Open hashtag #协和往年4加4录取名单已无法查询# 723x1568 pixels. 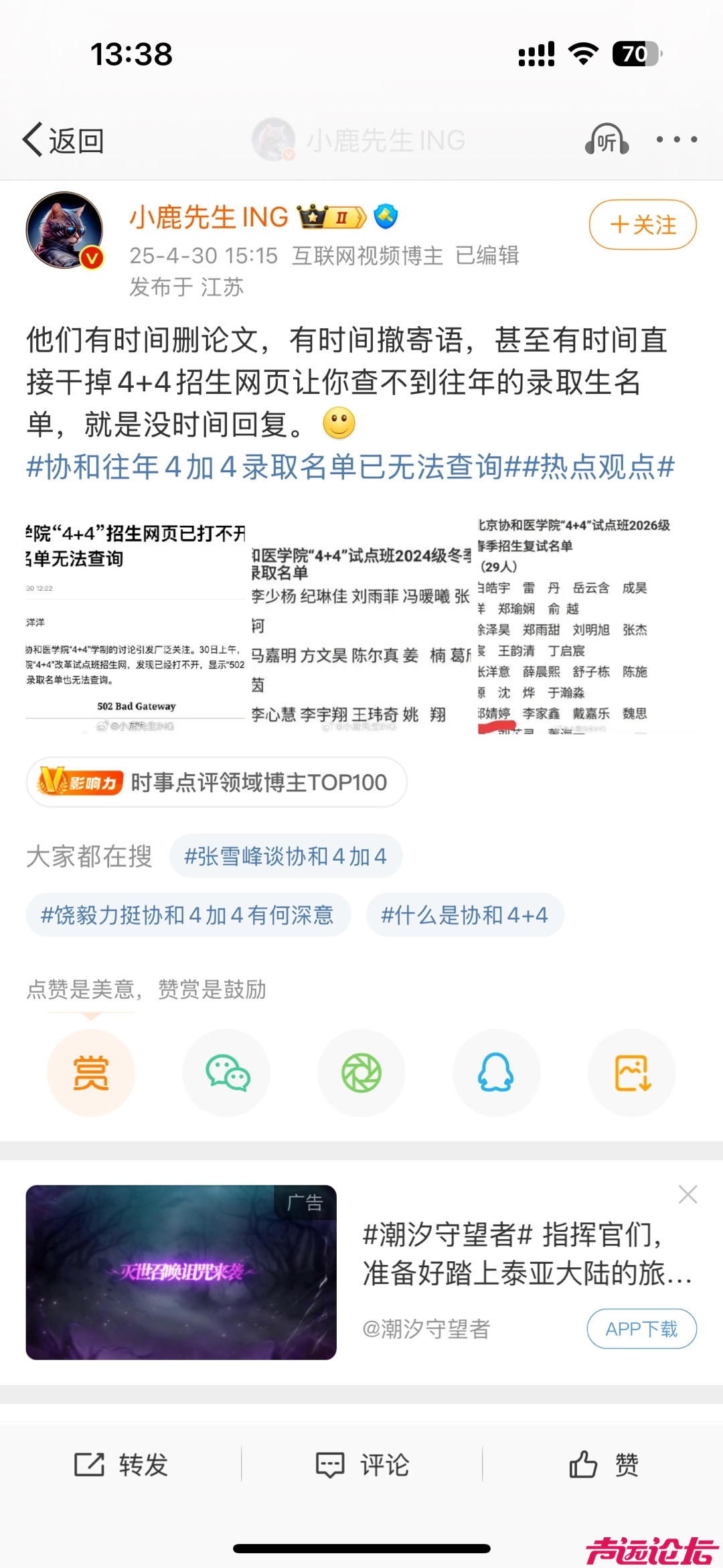[264, 467]
